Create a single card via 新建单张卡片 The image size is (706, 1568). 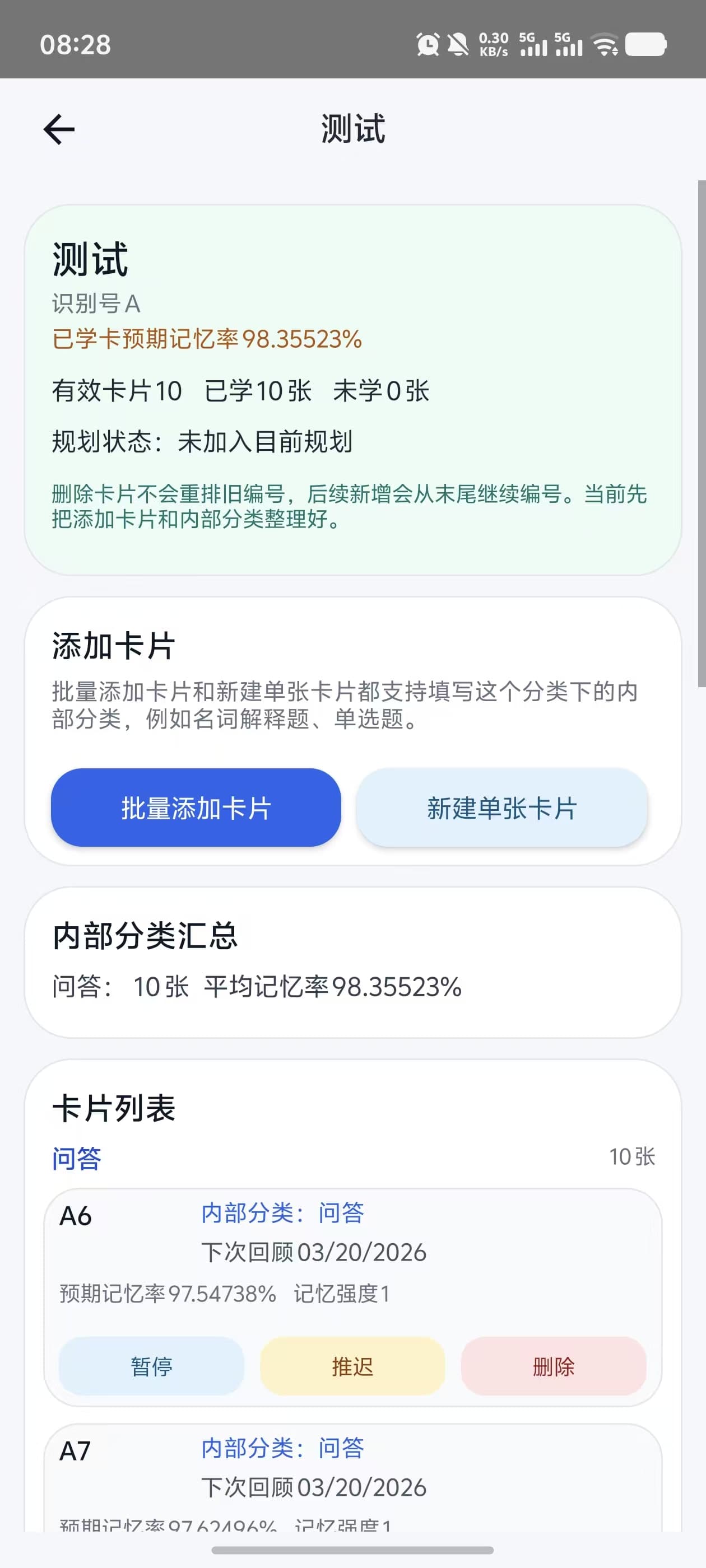(501, 808)
